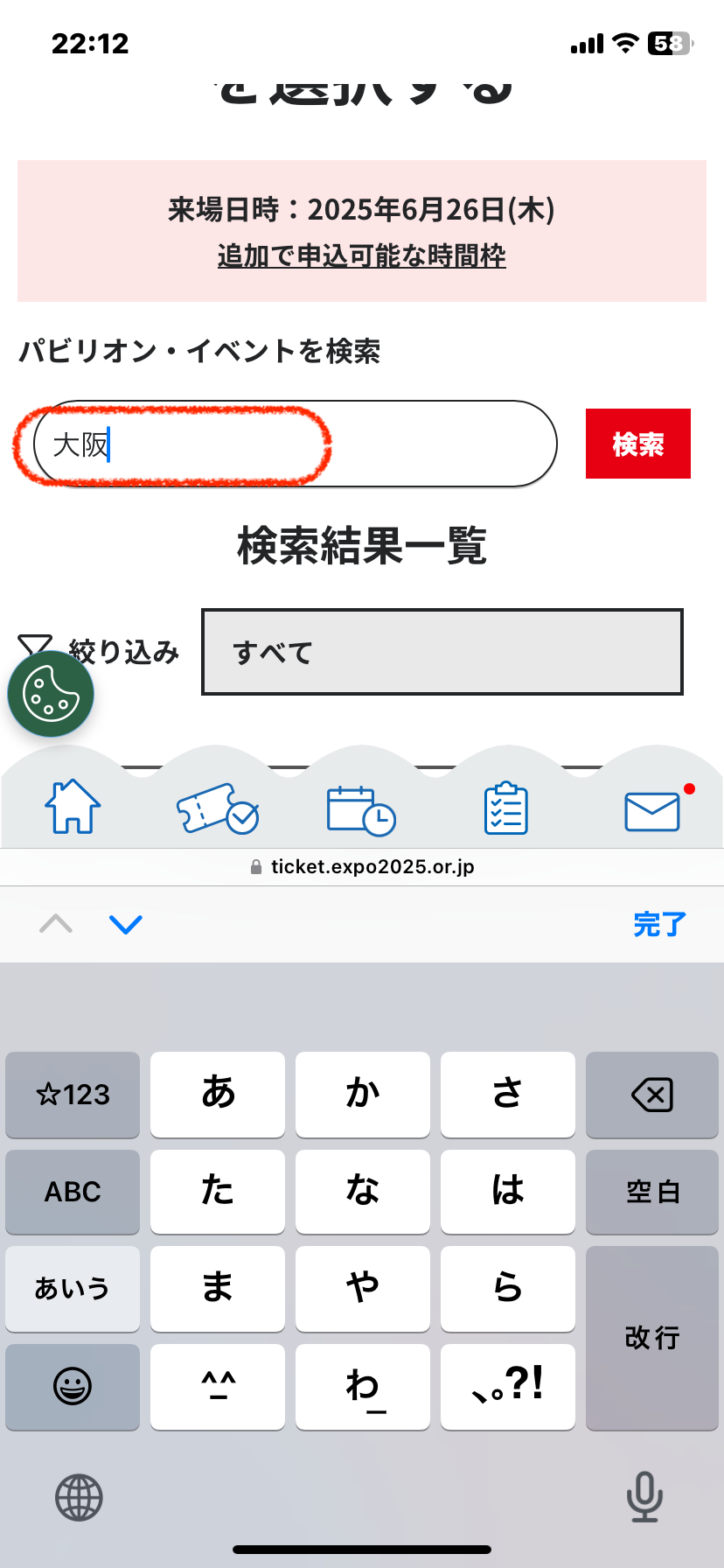Open the すべて filter dropdown

pyautogui.click(x=442, y=652)
